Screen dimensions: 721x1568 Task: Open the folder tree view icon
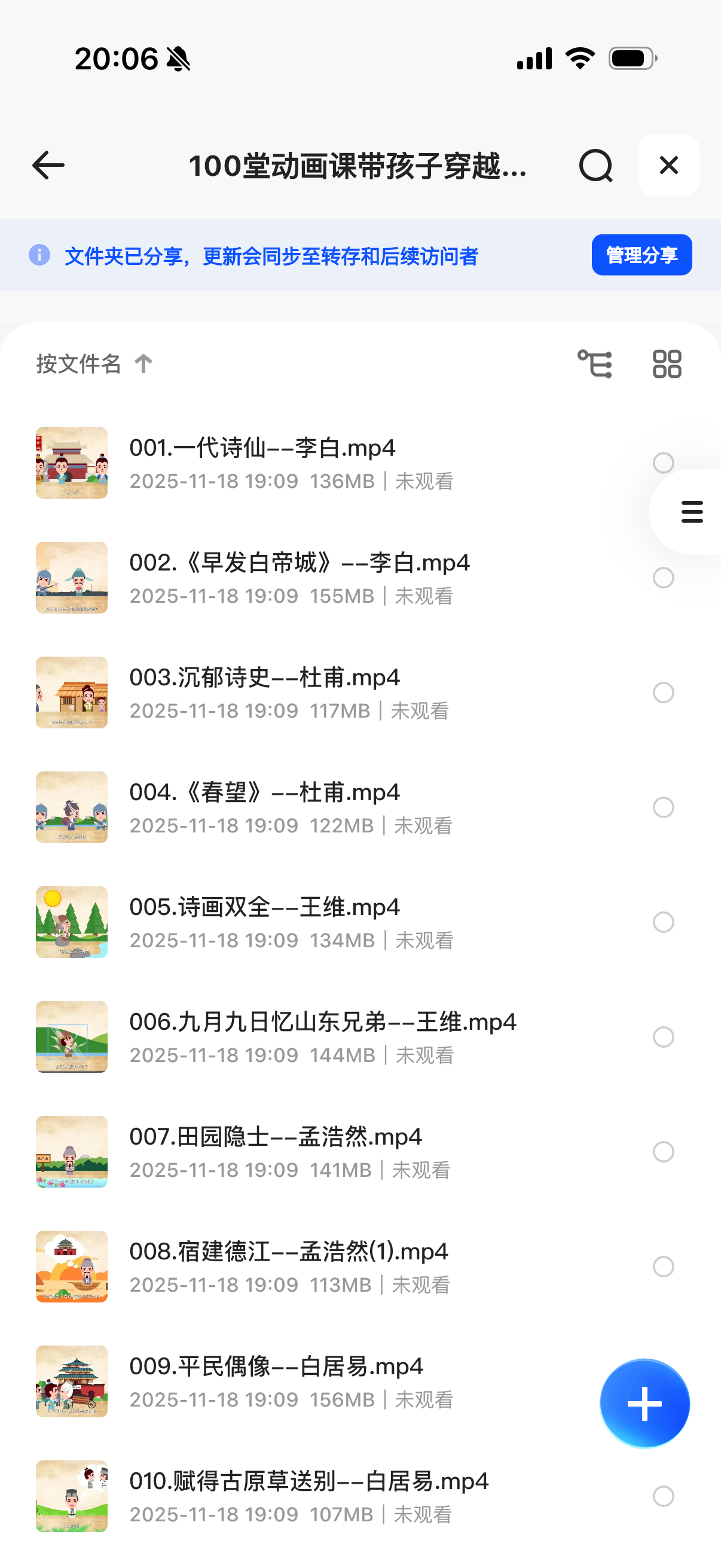click(x=594, y=364)
